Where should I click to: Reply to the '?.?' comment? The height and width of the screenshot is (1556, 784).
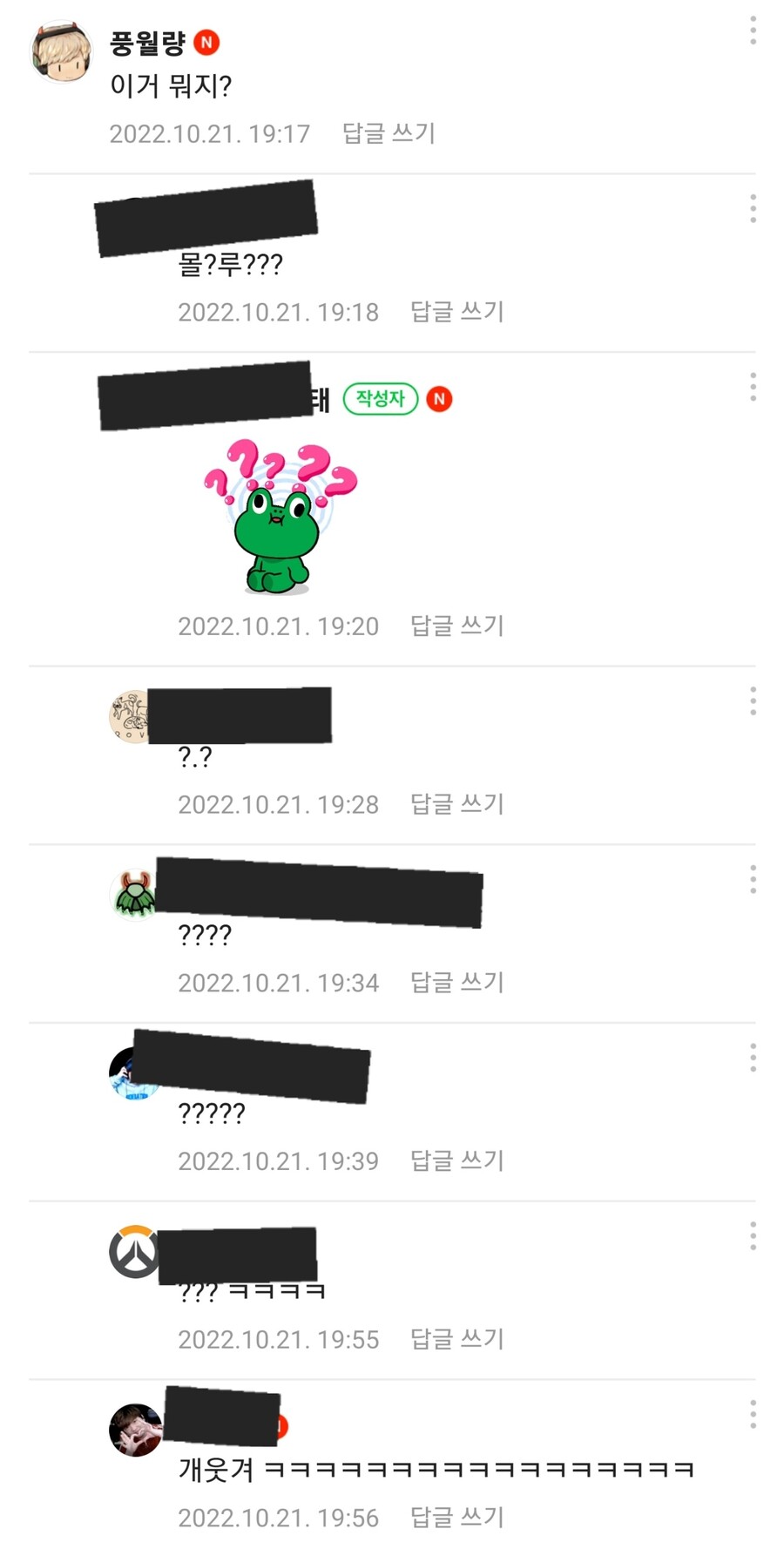pyautogui.click(x=456, y=803)
